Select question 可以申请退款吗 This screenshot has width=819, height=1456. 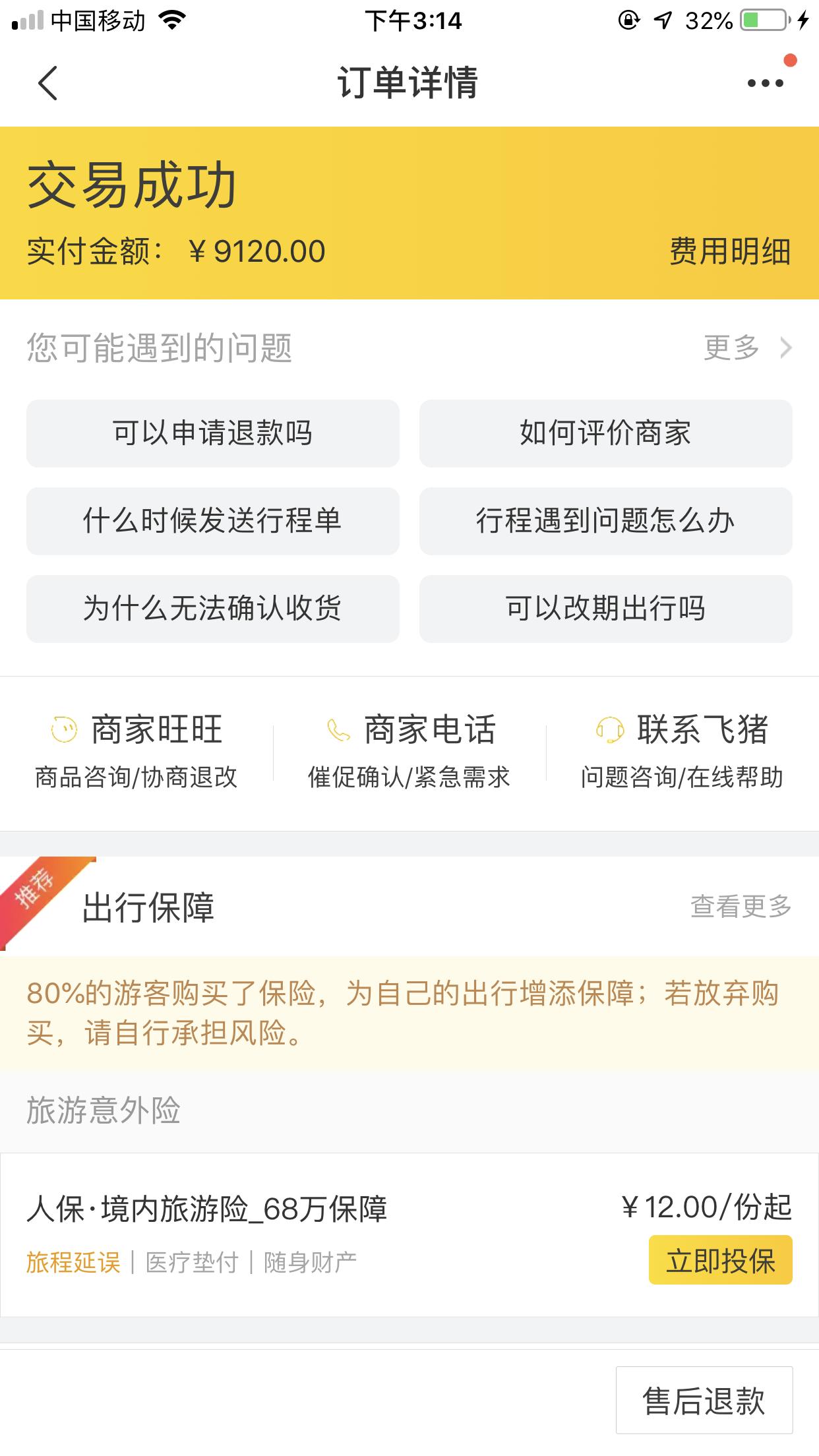point(212,433)
